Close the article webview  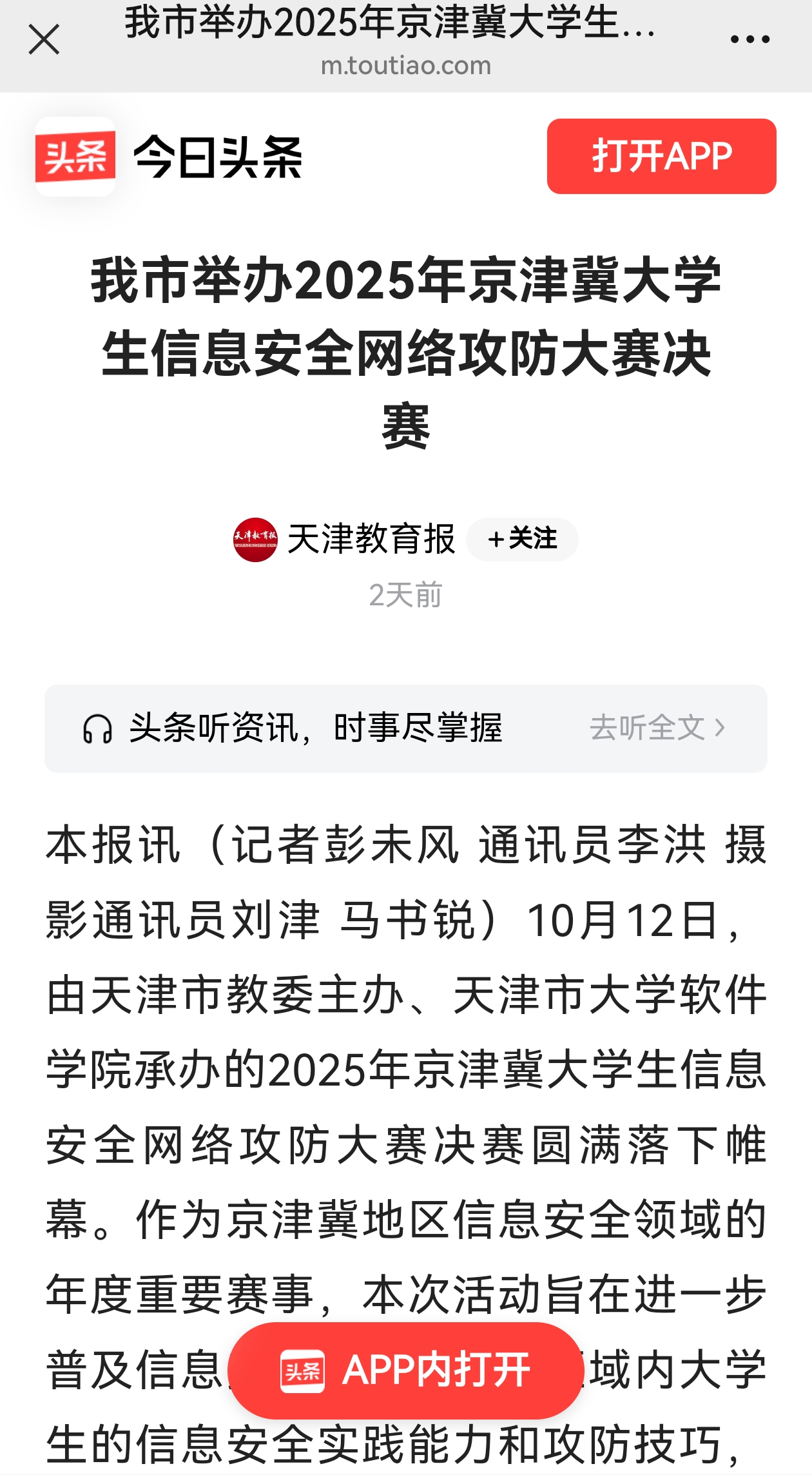[x=44, y=40]
